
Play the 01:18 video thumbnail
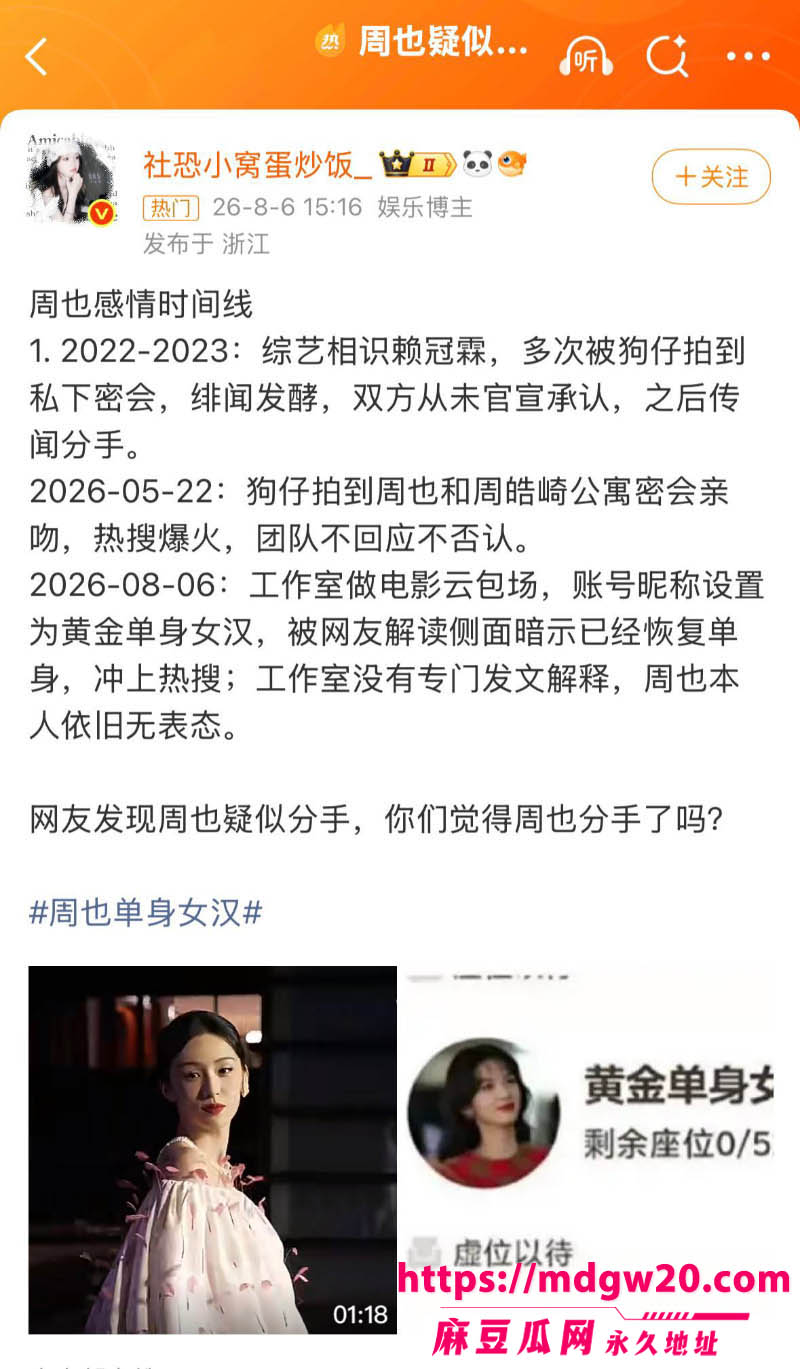point(213,1150)
